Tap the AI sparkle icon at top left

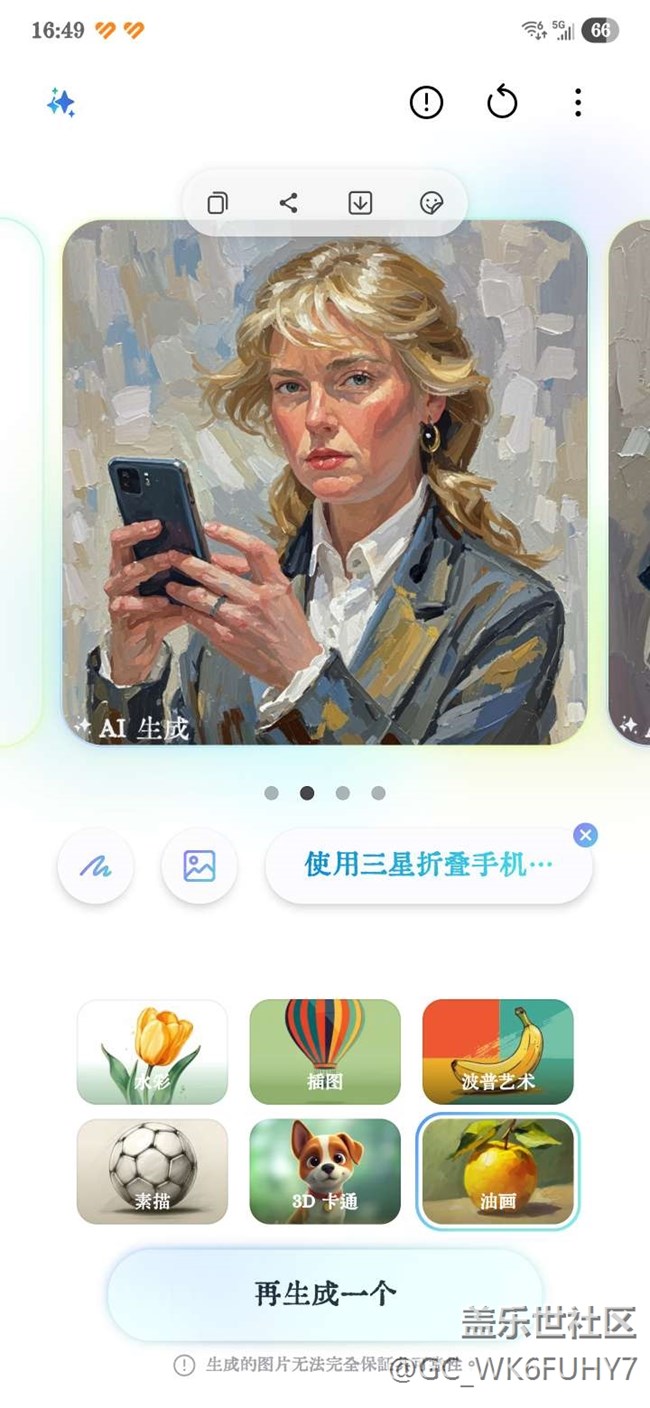click(61, 102)
